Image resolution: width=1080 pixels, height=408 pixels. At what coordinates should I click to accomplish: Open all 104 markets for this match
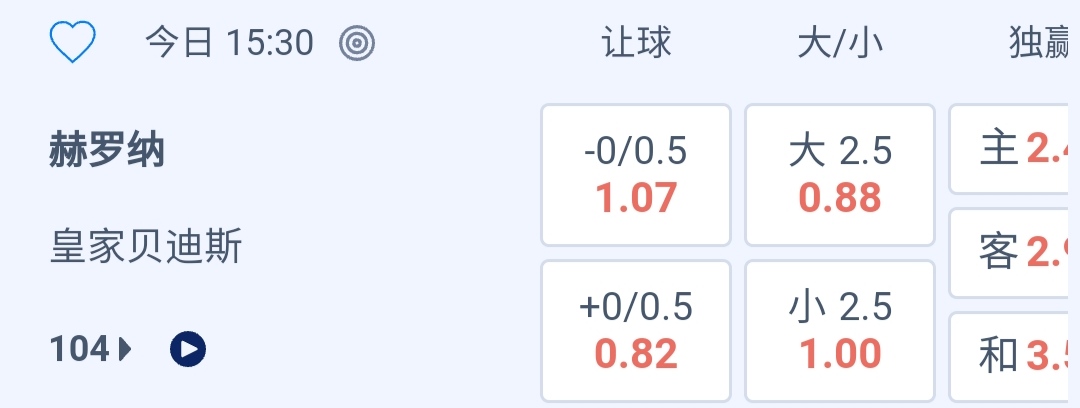point(90,349)
